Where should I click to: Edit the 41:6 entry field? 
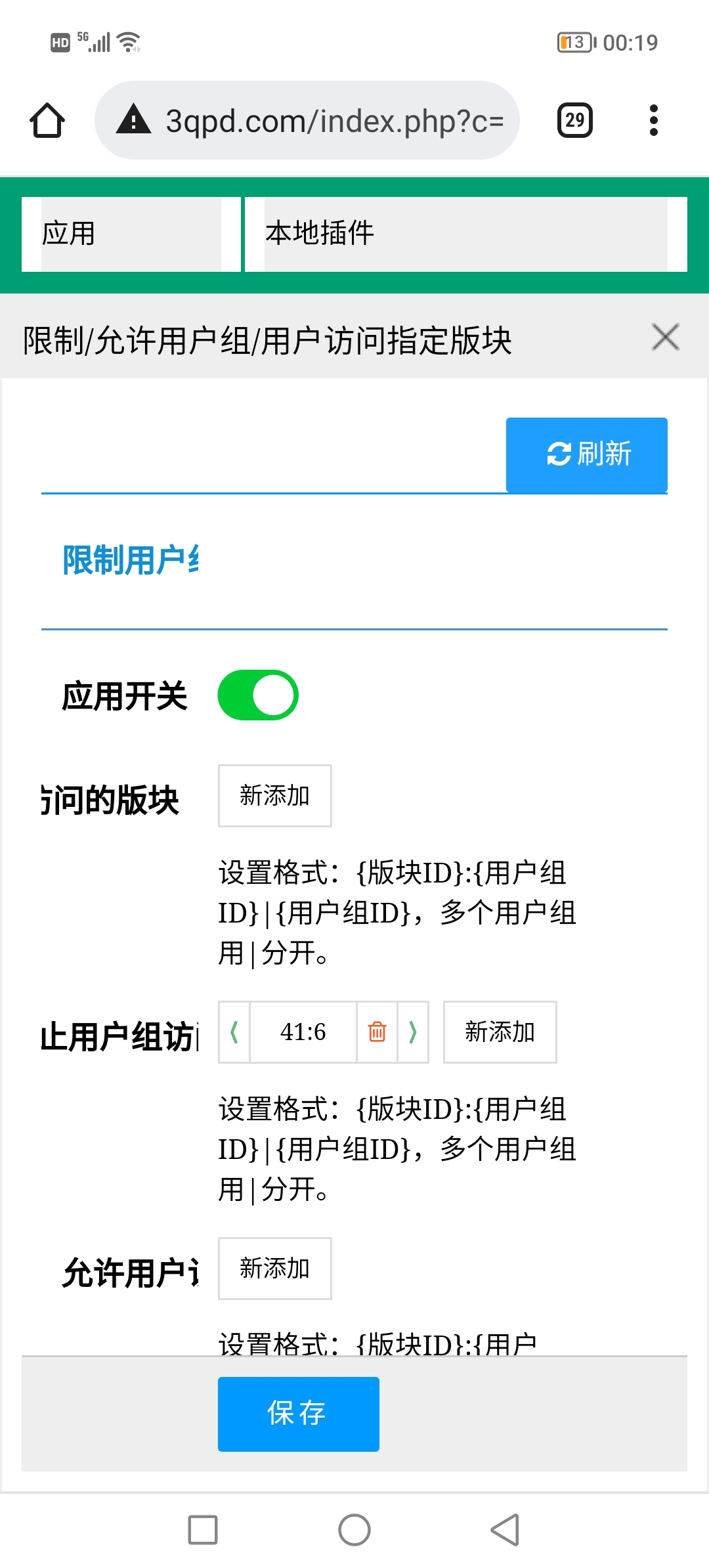(x=303, y=1032)
